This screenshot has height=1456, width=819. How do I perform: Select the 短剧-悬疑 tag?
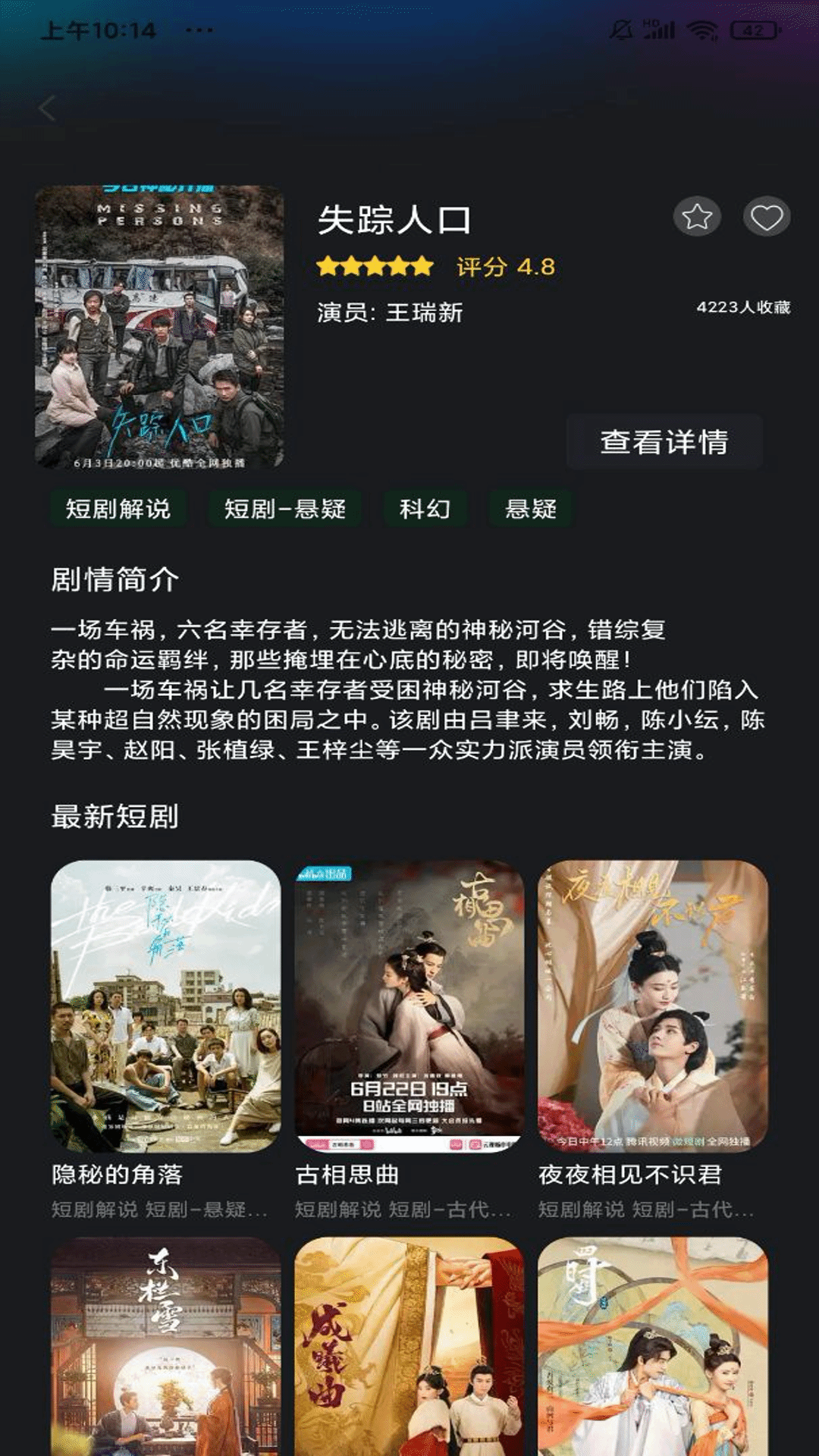point(284,509)
